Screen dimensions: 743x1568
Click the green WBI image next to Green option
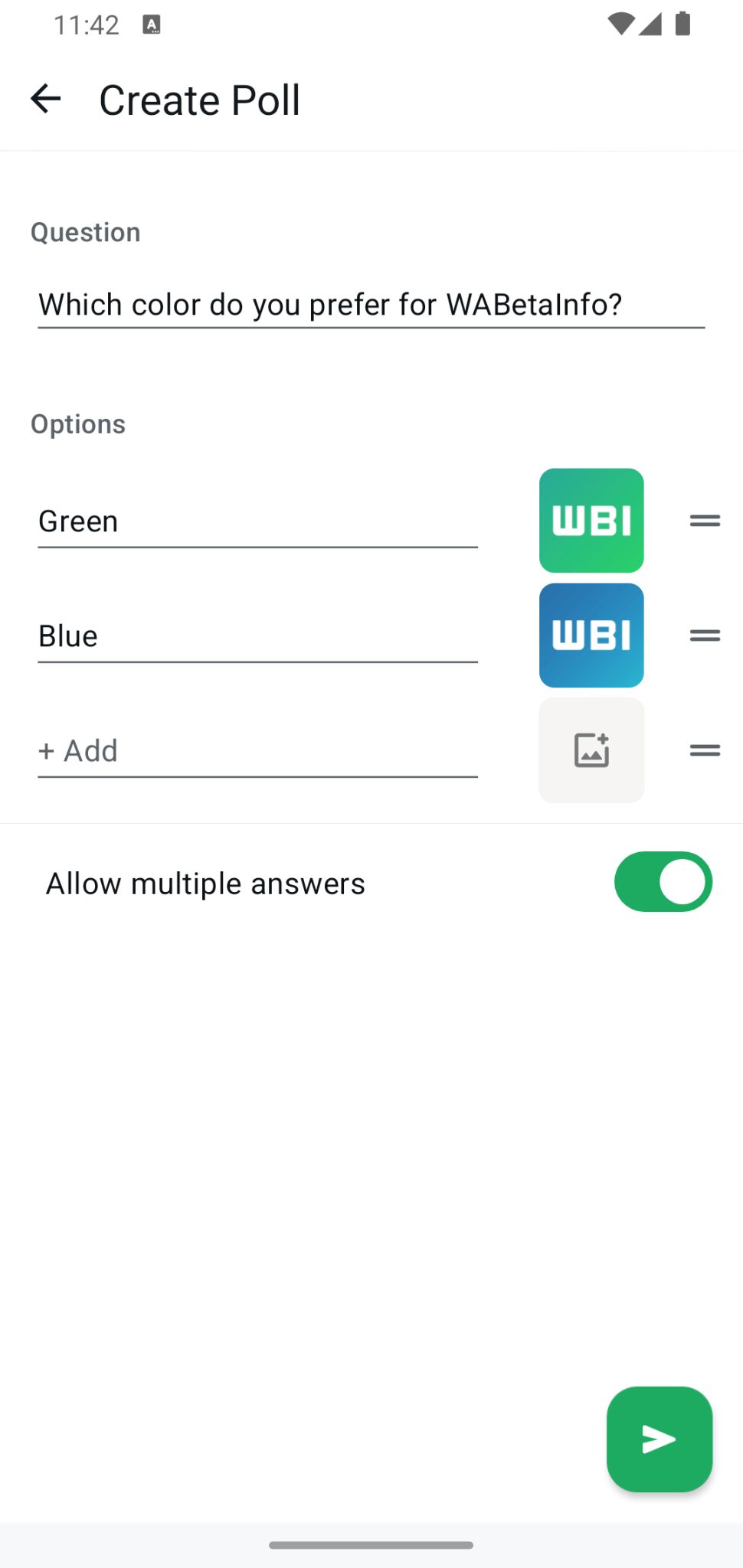click(591, 520)
